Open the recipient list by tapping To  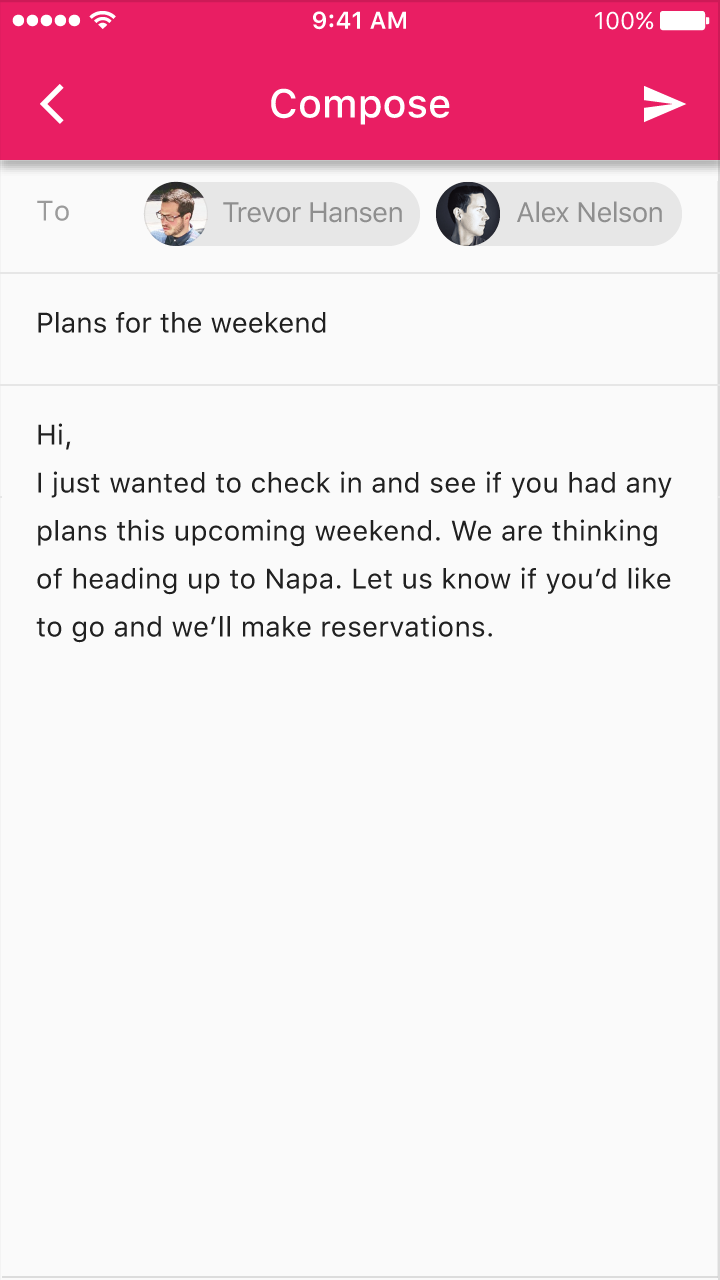pos(52,211)
